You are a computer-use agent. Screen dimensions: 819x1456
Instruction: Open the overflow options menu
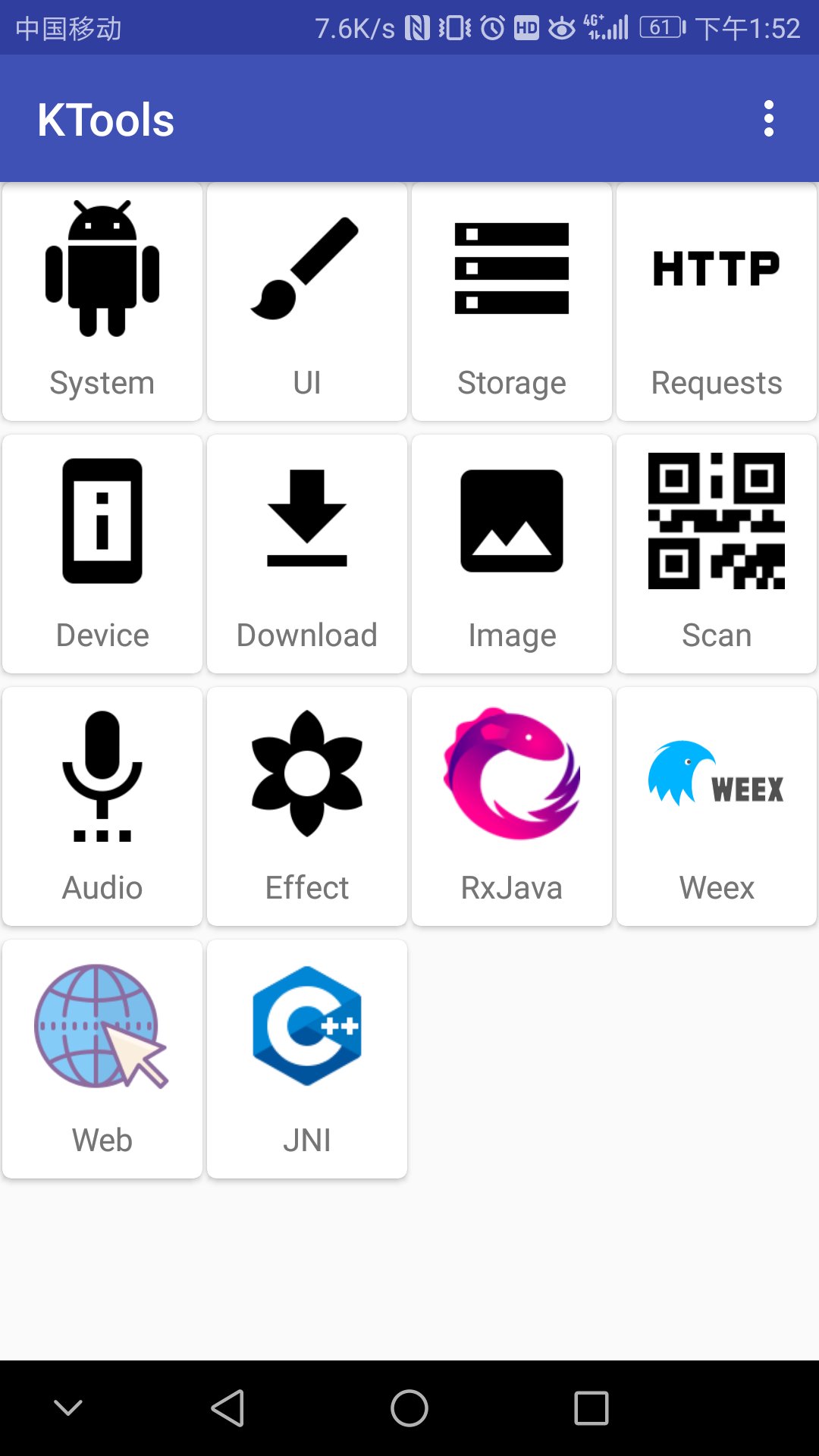[768, 118]
